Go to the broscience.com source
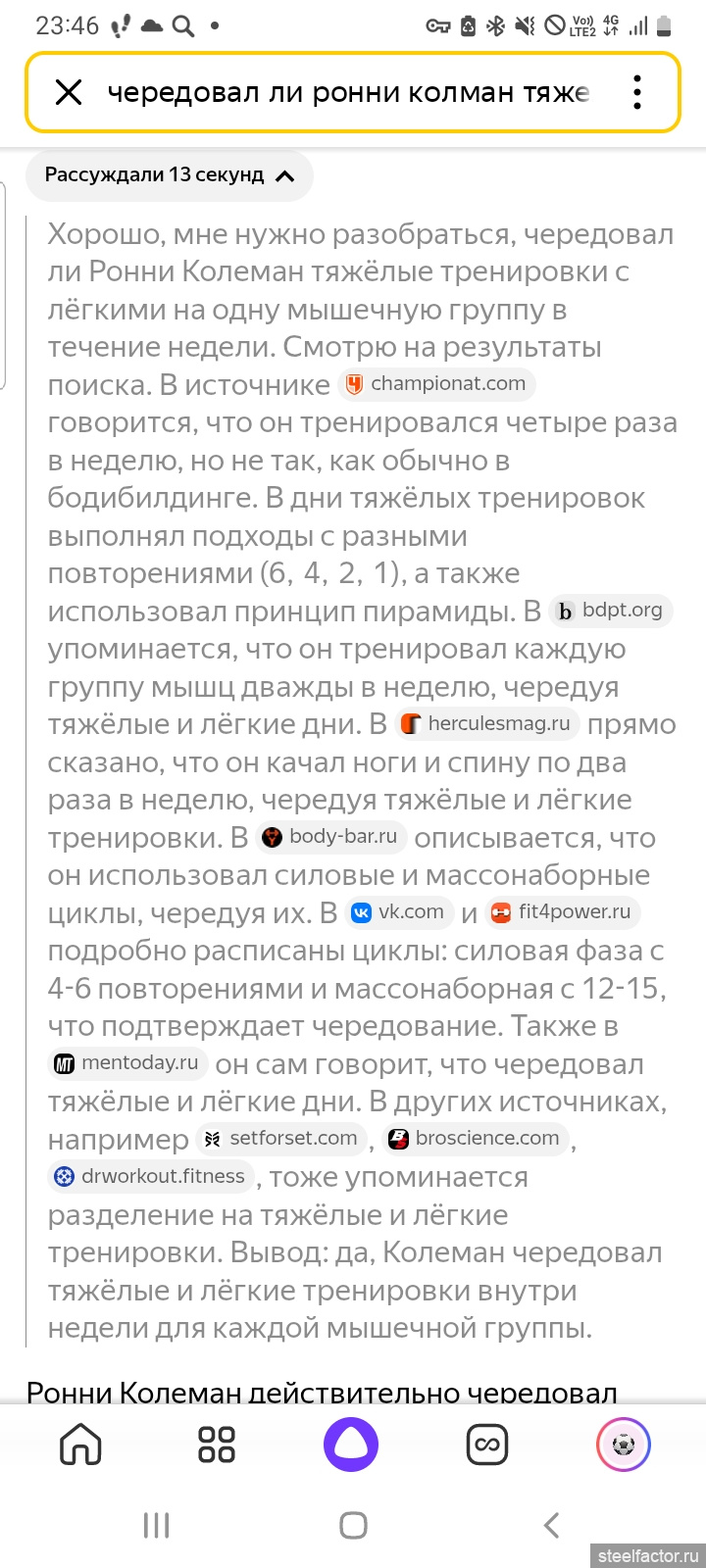Viewport: 706px width, 1568px height. pyautogui.click(x=475, y=1139)
